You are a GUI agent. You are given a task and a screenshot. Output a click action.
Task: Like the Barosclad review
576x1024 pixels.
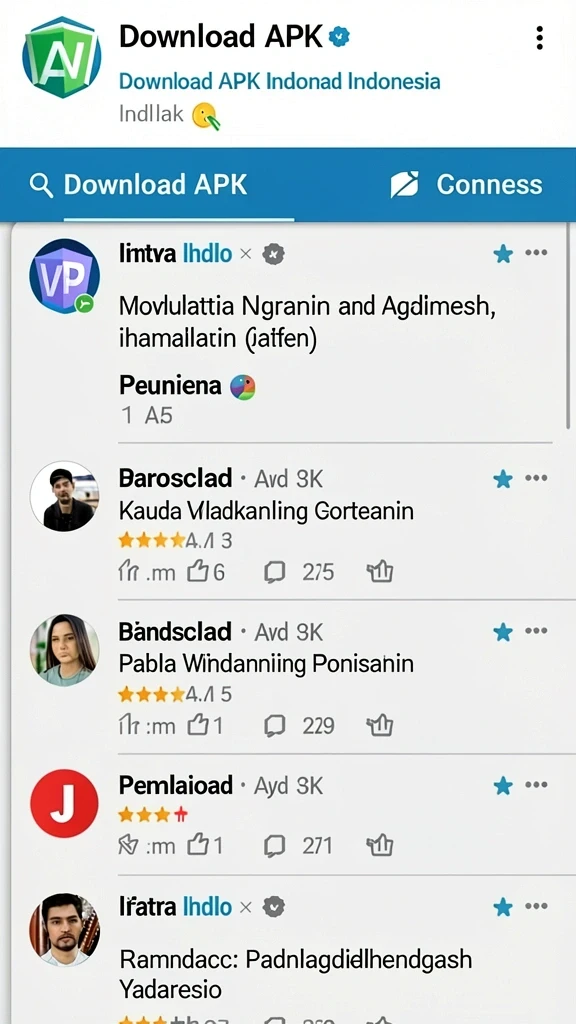click(206, 573)
